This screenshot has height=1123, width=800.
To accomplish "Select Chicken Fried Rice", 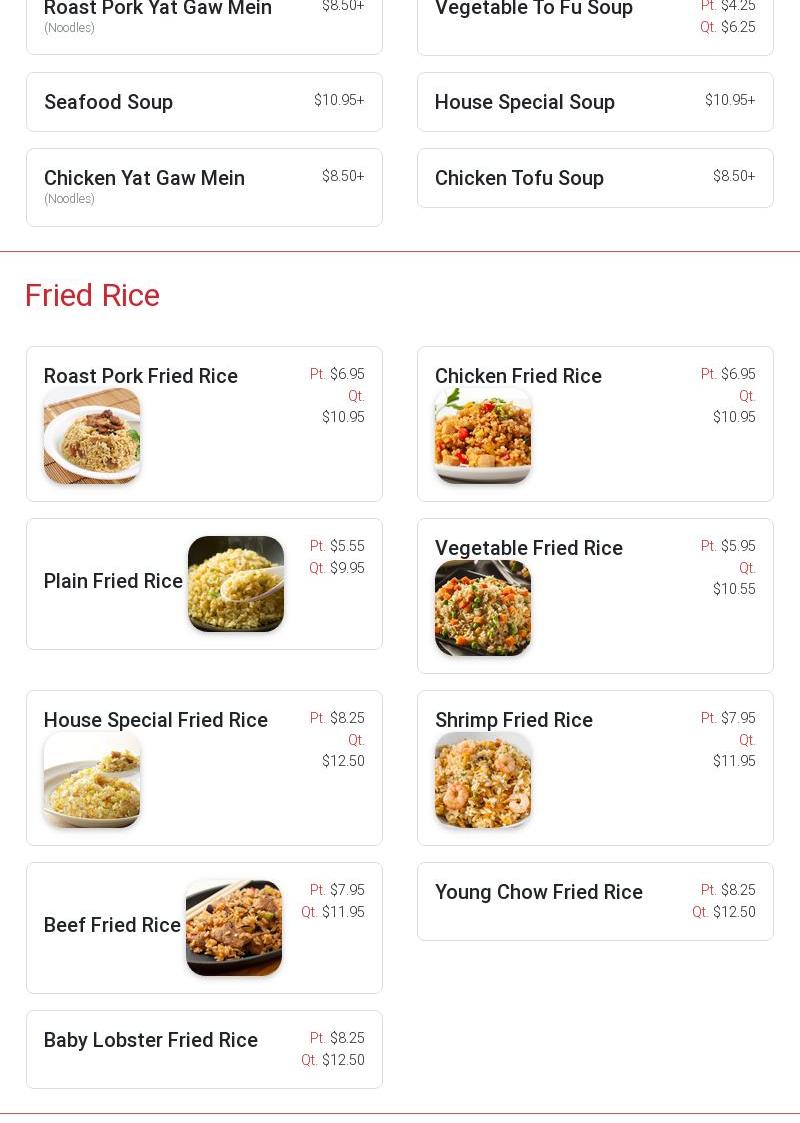I will click(x=595, y=424).
